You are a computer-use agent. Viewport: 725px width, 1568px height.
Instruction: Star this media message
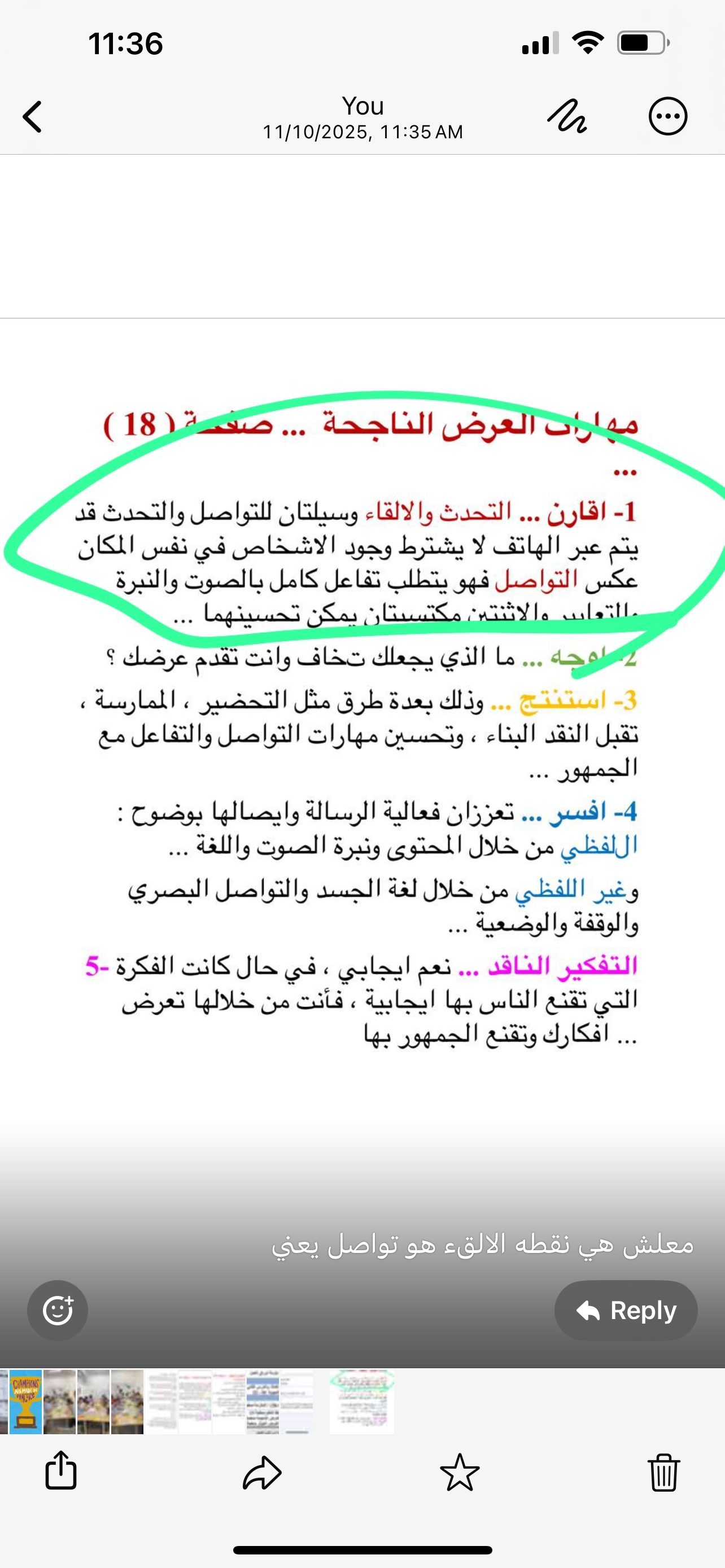click(460, 1472)
